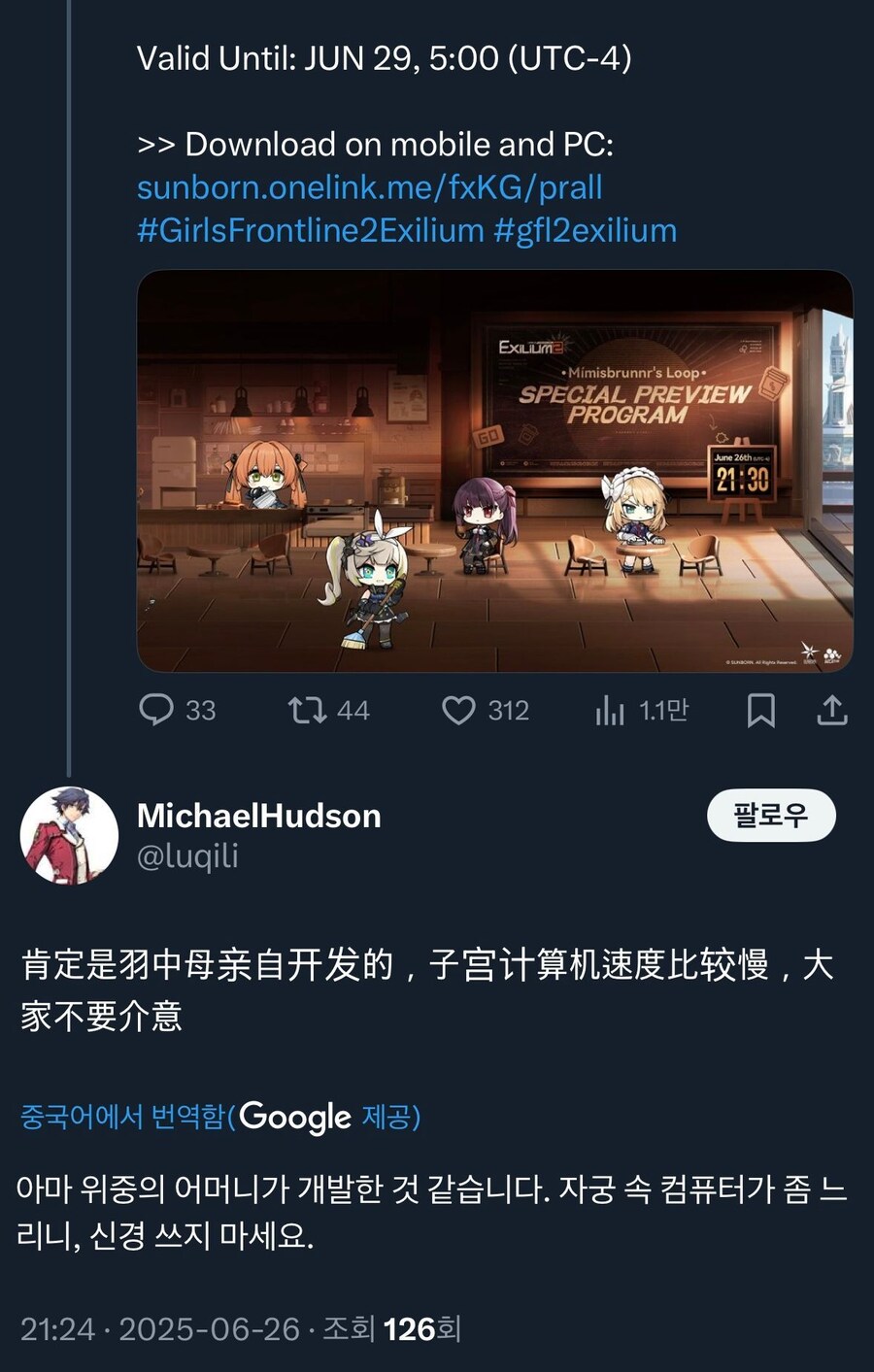
Task: Share the Exilium preview post
Action: [832, 711]
